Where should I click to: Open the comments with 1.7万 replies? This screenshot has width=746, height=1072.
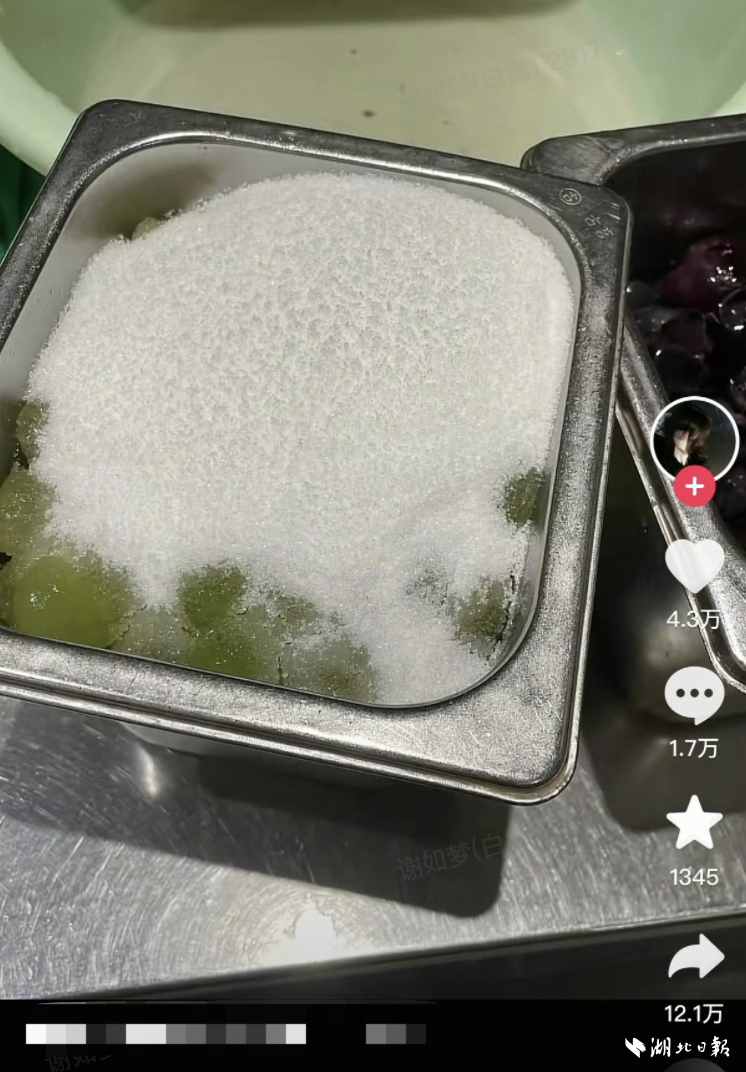(x=694, y=695)
